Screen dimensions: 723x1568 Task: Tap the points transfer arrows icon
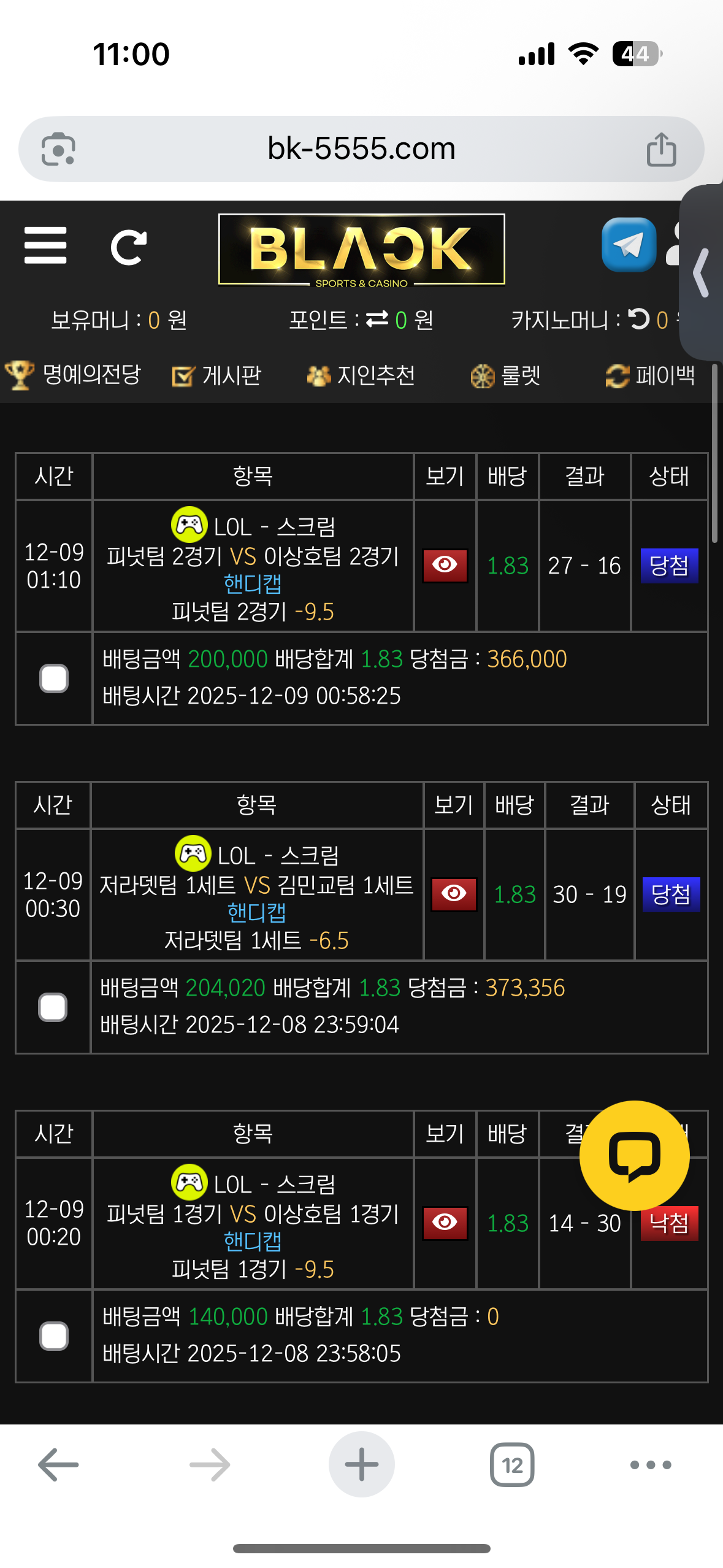coord(377,319)
